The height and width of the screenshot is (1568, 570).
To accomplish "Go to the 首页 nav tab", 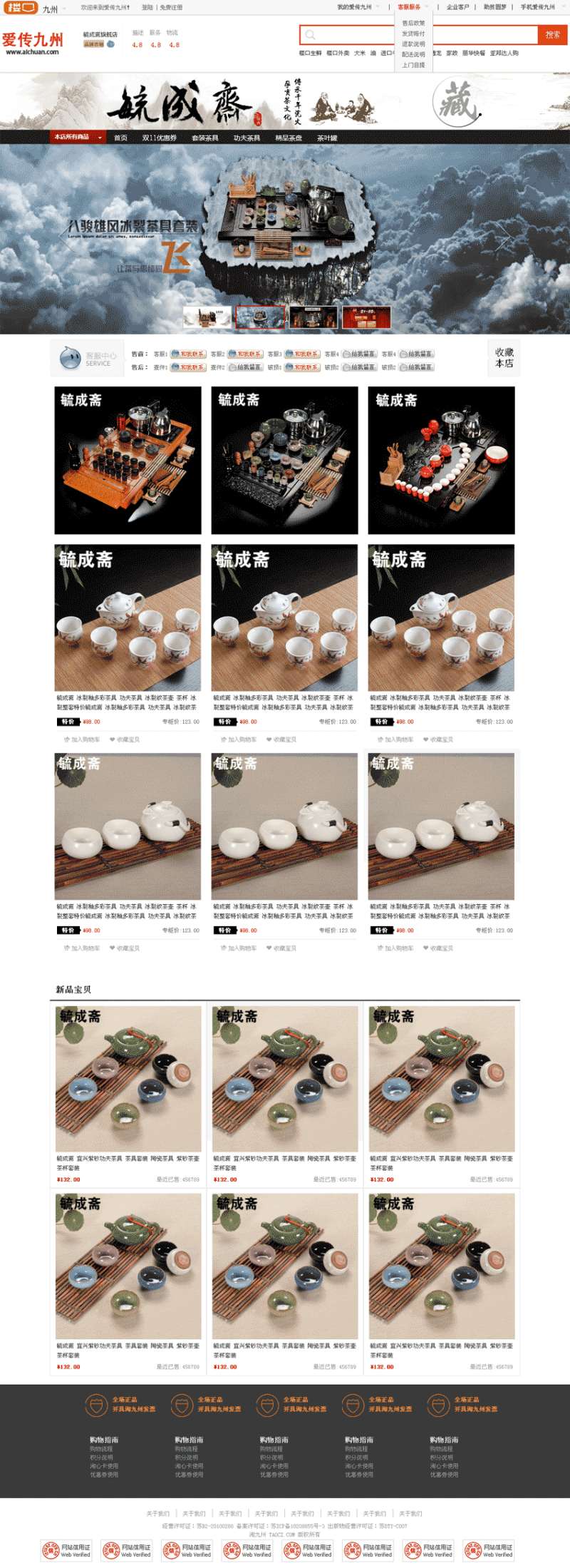I will pyautogui.click(x=120, y=138).
